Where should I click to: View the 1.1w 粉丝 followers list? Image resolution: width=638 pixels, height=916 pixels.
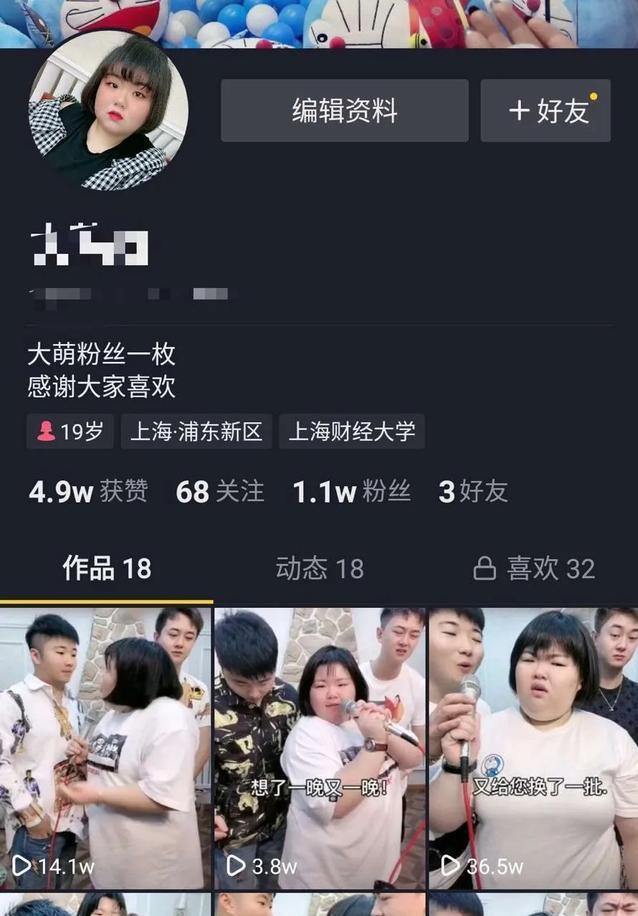(x=351, y=491)
